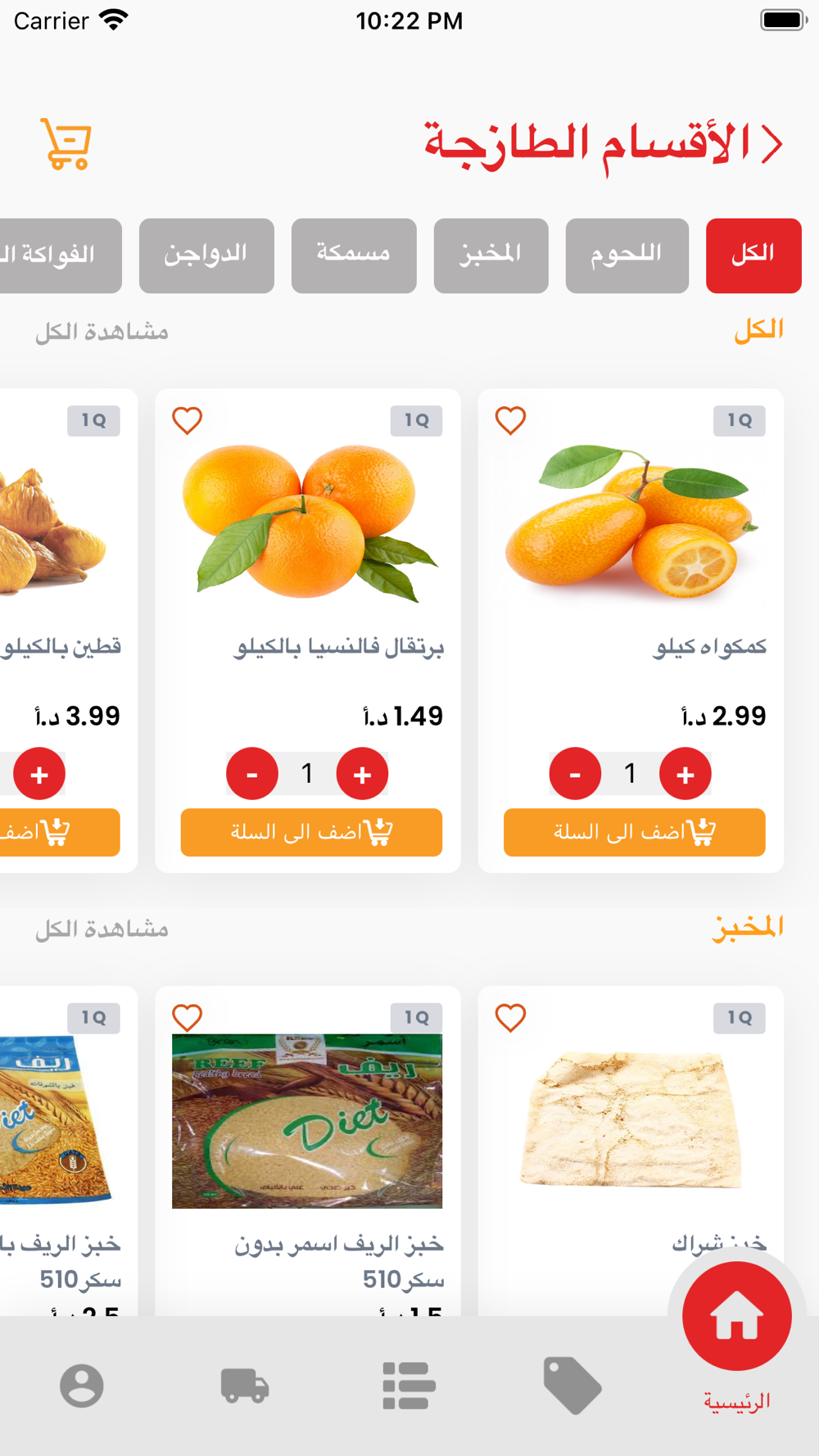The height and width of the screenshot is (1456, 819).
Task: Open the delivery truck tab
Action: (x=245, y=1386)
